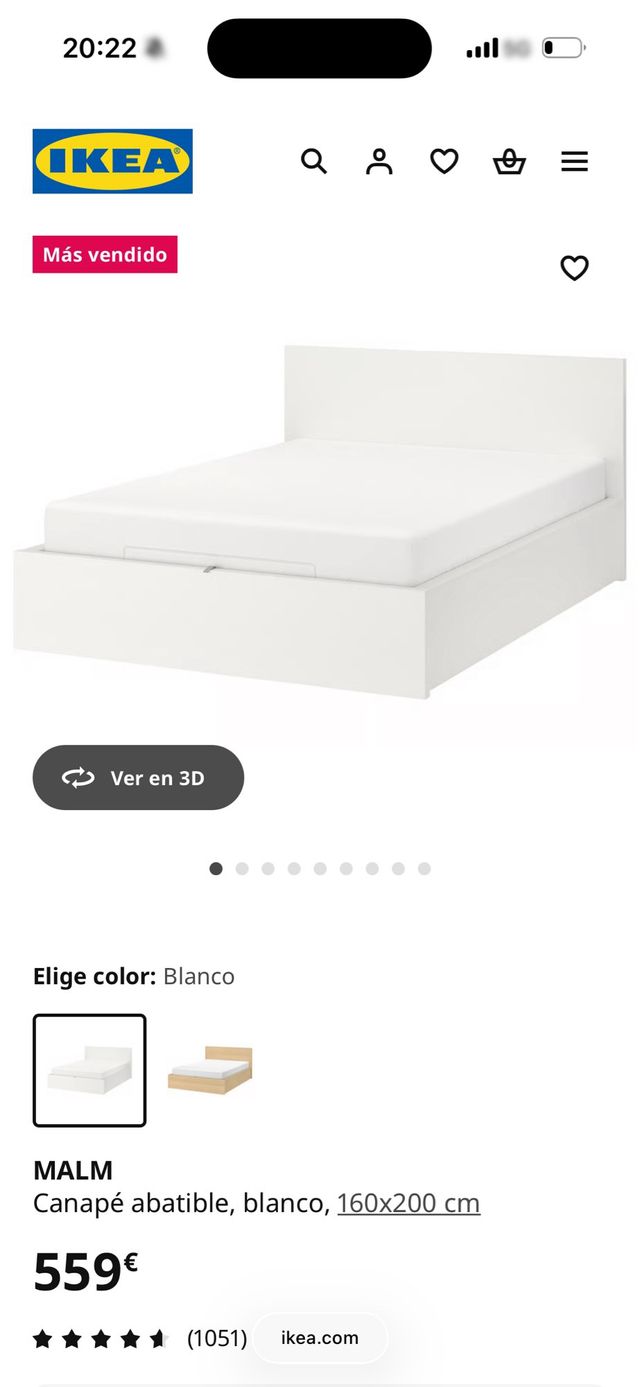Open the MALM bed product image
640x1387 pixels.
(320, 520)
